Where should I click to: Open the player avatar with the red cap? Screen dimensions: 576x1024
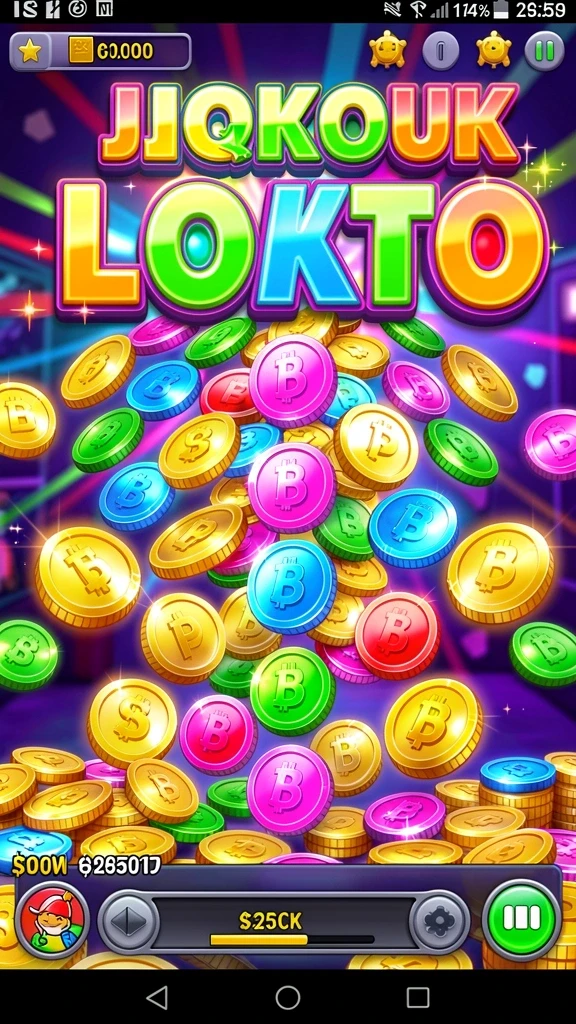point(52,919)
